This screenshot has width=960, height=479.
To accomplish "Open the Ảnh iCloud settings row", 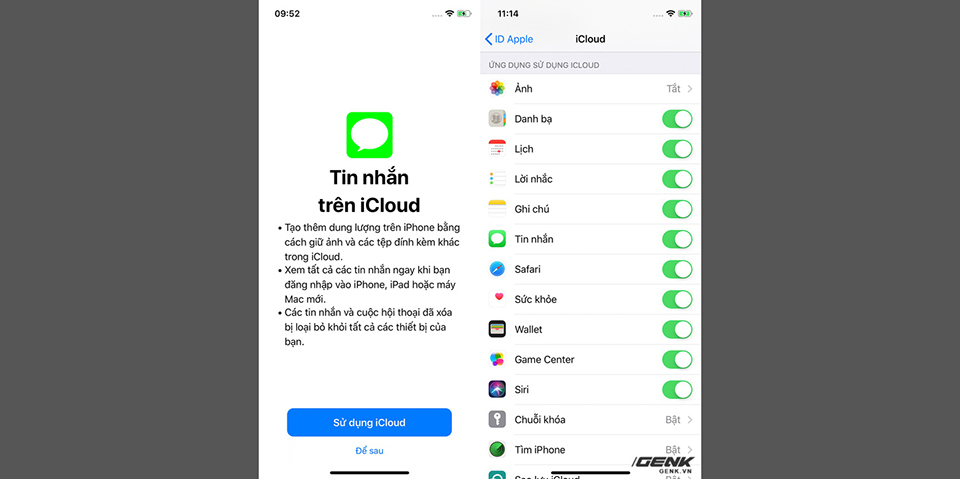I will click(590, 89).
